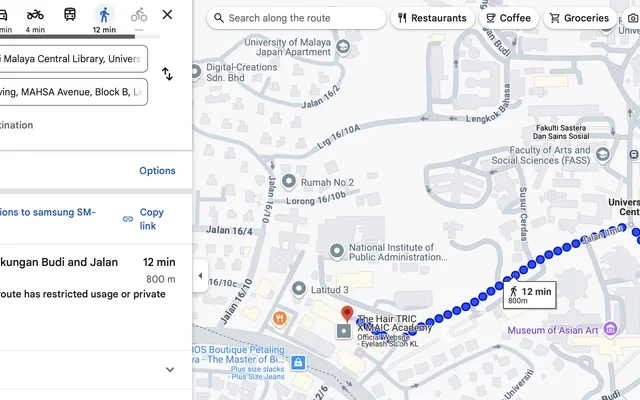Open The Hair TRIC X MAIC Academy pin

pos(347,314)
